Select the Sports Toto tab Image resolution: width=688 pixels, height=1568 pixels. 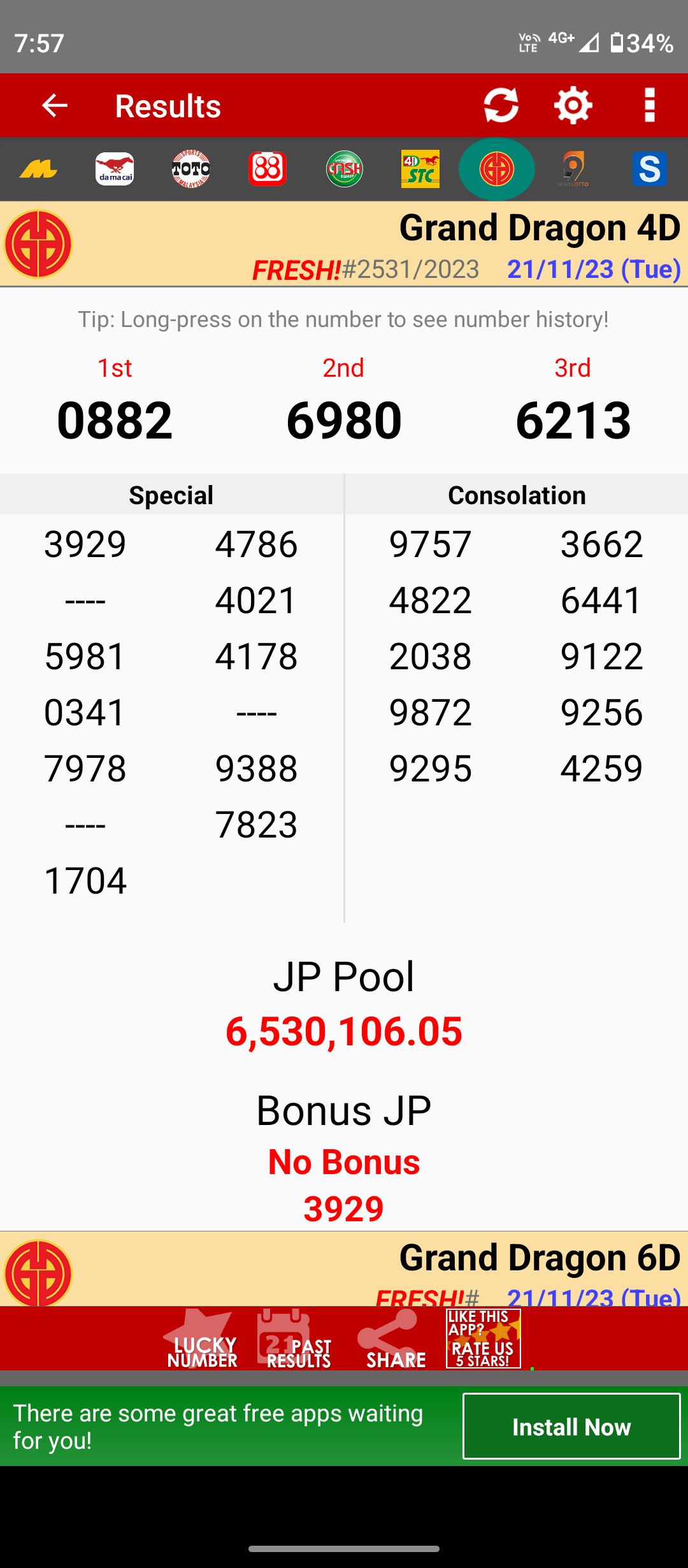pos(191,170)
